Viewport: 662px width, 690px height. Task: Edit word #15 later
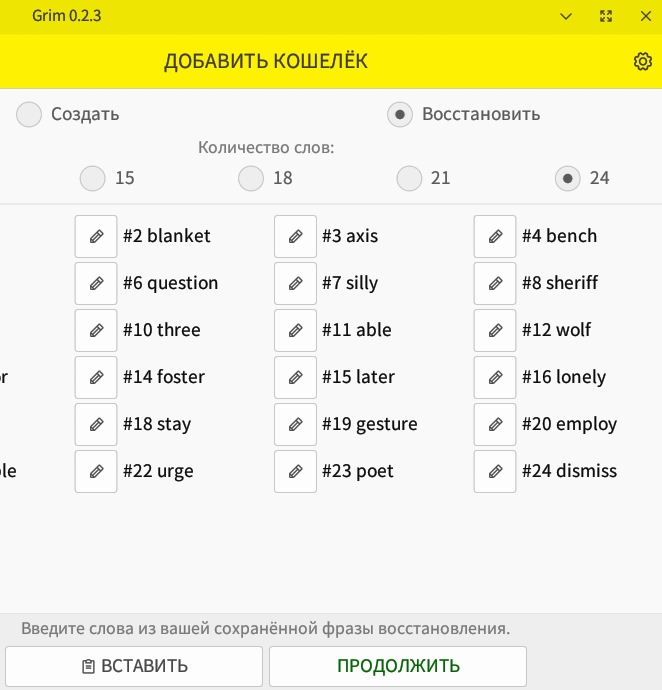pos(295,377)
